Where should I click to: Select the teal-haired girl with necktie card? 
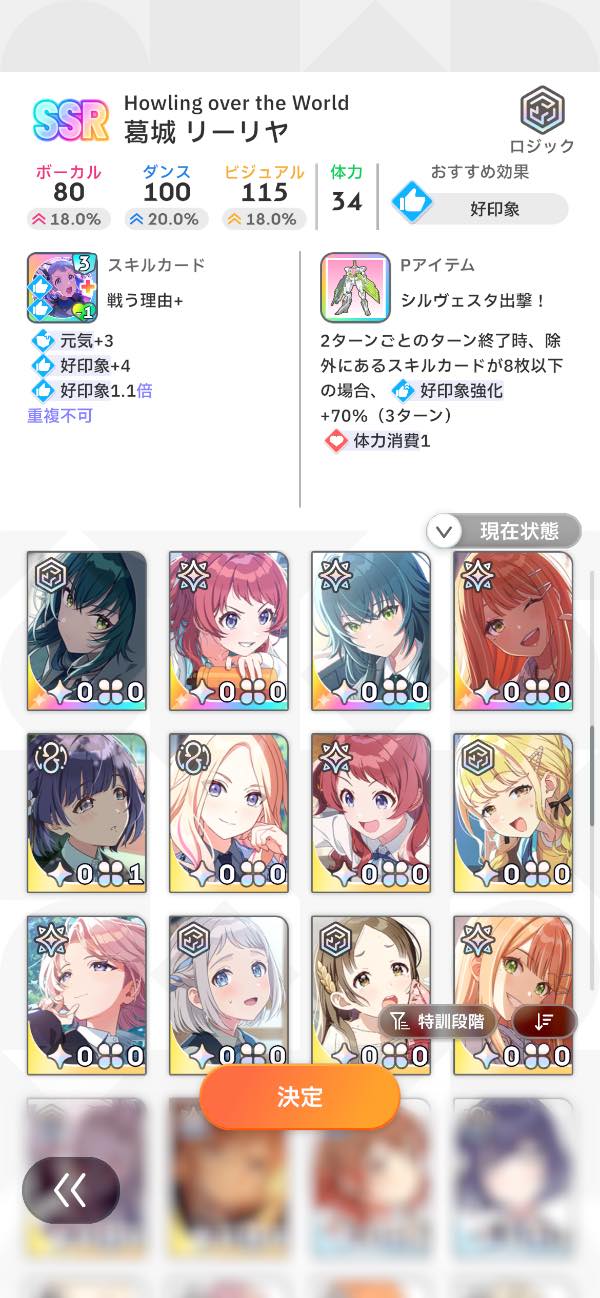click(371, 630)
